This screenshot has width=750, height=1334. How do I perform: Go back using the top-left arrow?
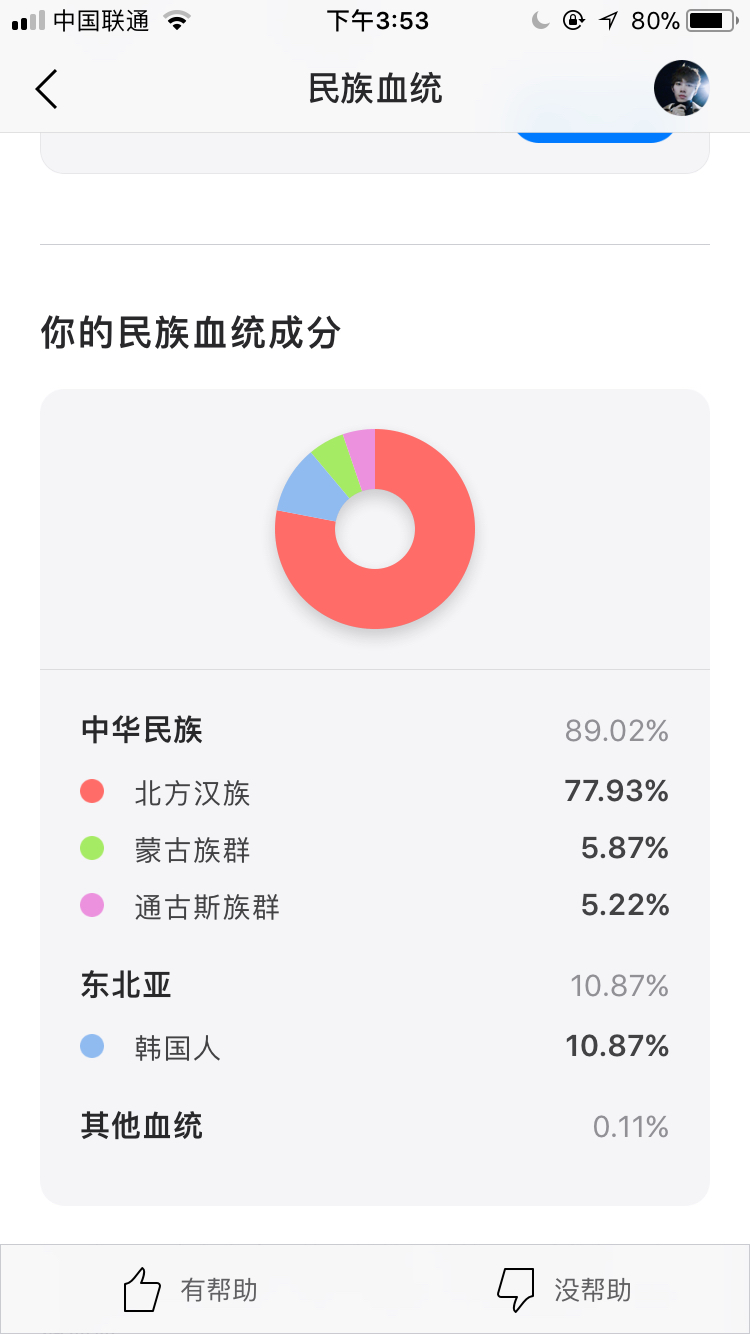coord(46,89)
